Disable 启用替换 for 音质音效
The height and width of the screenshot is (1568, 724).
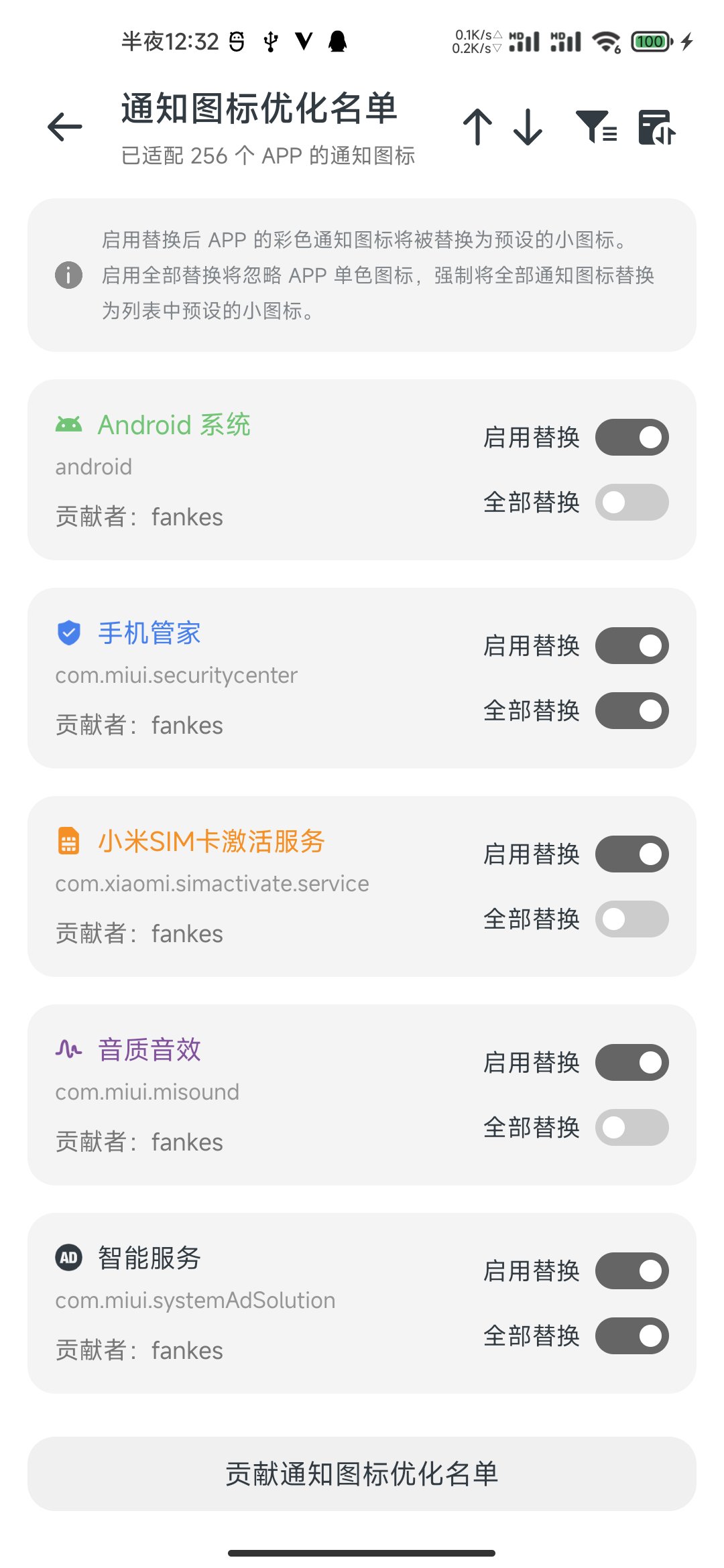(x=631, y=1063)
